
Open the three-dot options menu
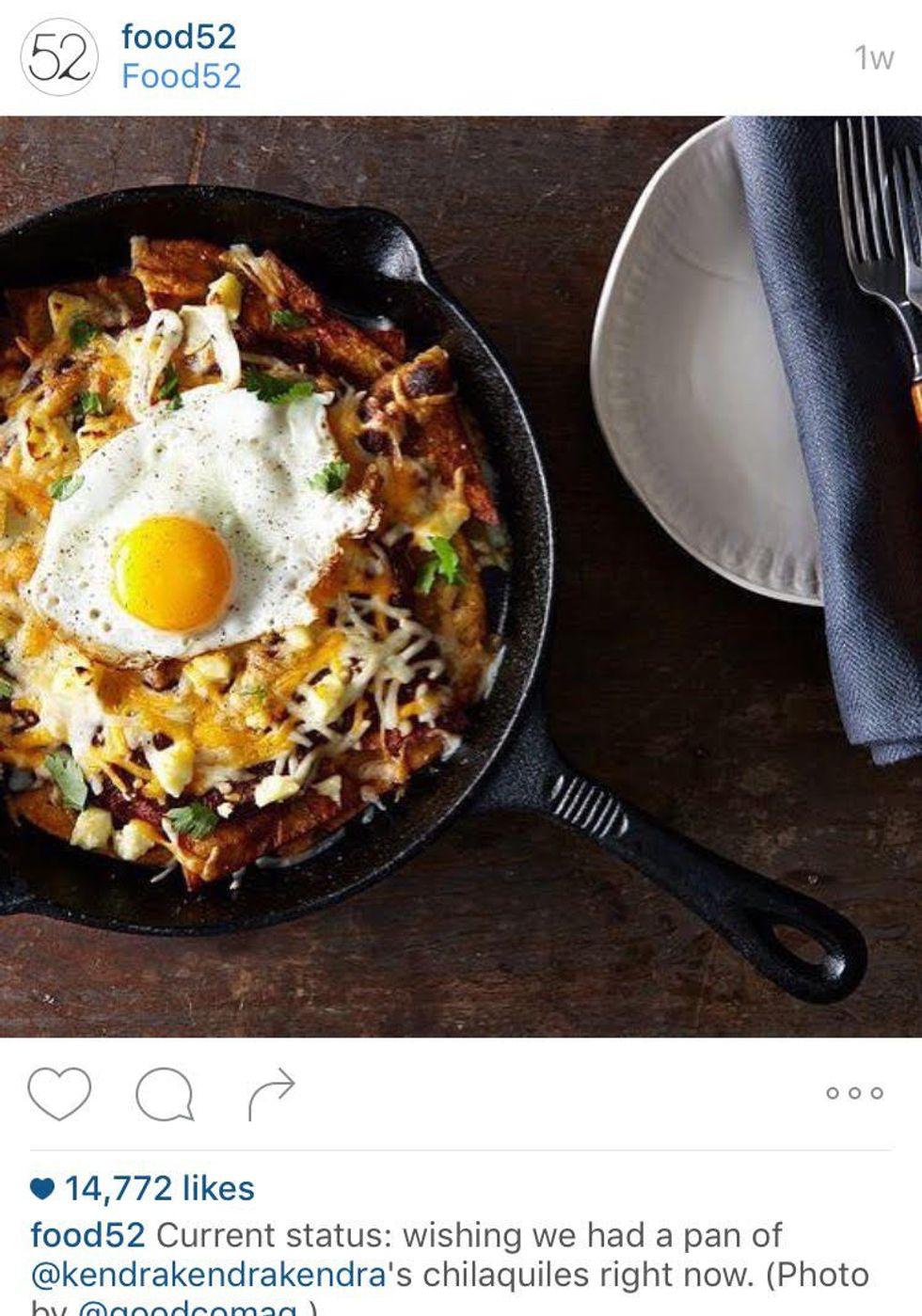(854, 1093)
